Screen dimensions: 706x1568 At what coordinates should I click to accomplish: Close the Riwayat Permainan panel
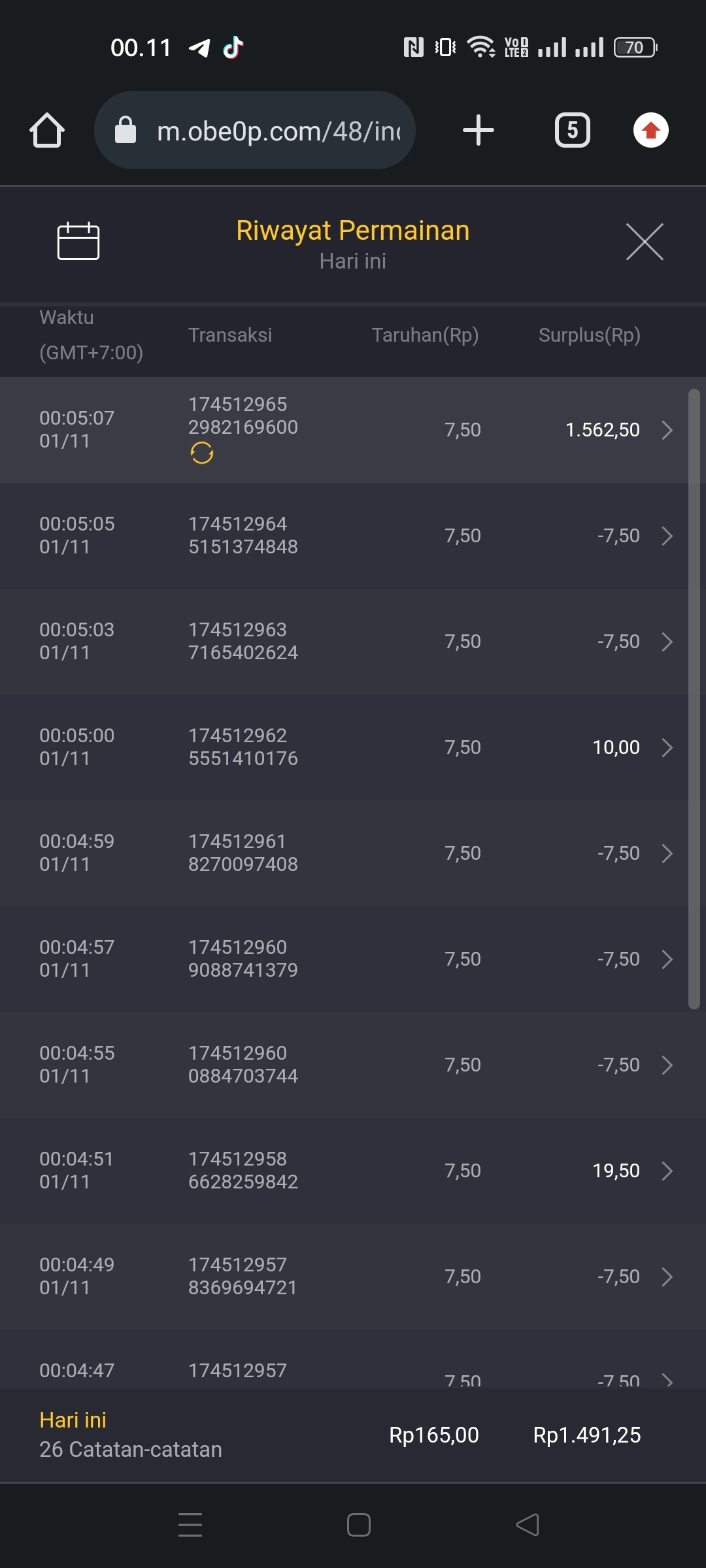click(x=645, y=242)
